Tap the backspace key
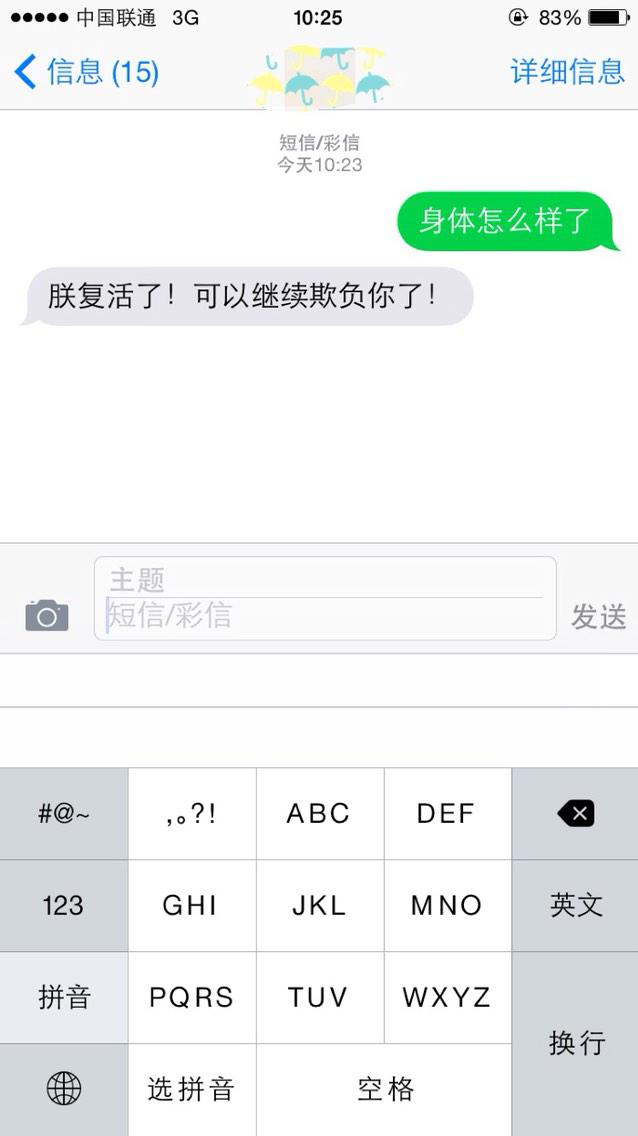Image resolution: width=638 pixels, height=1136 pixels. coord(575,814)
